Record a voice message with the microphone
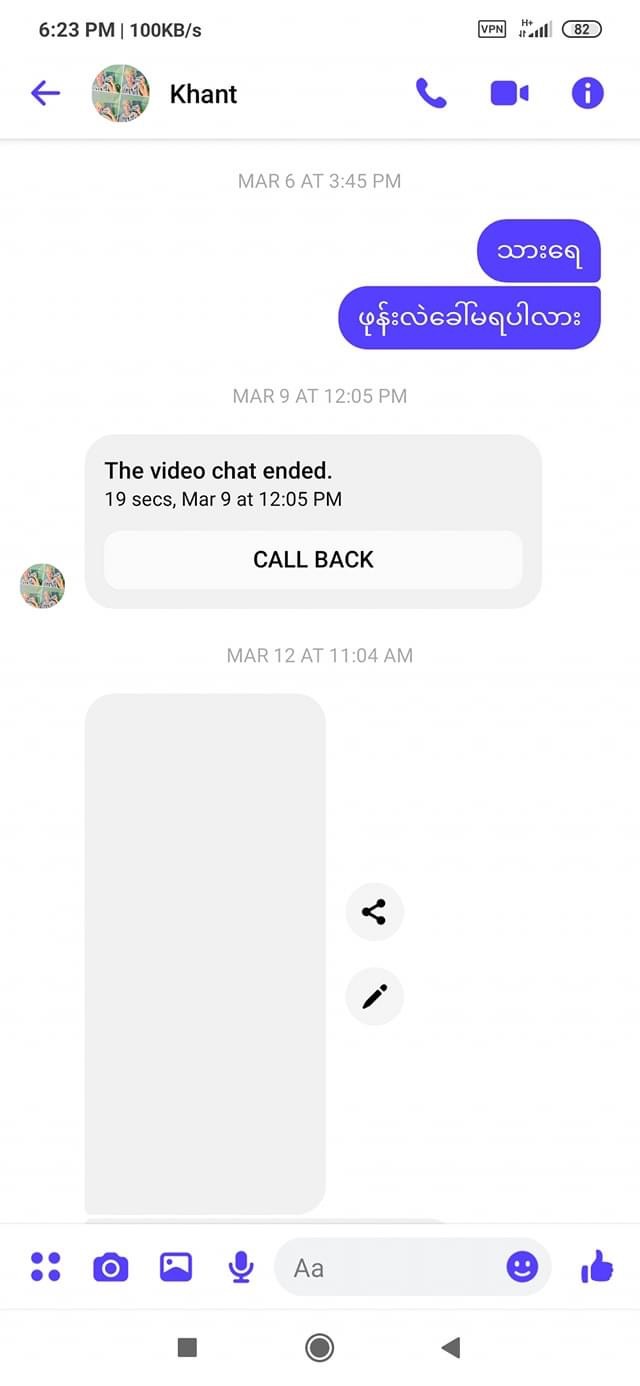Image resolution: width=640 pixels, height=1386 pixels. pyautogui.click(x=240, y=1268)
